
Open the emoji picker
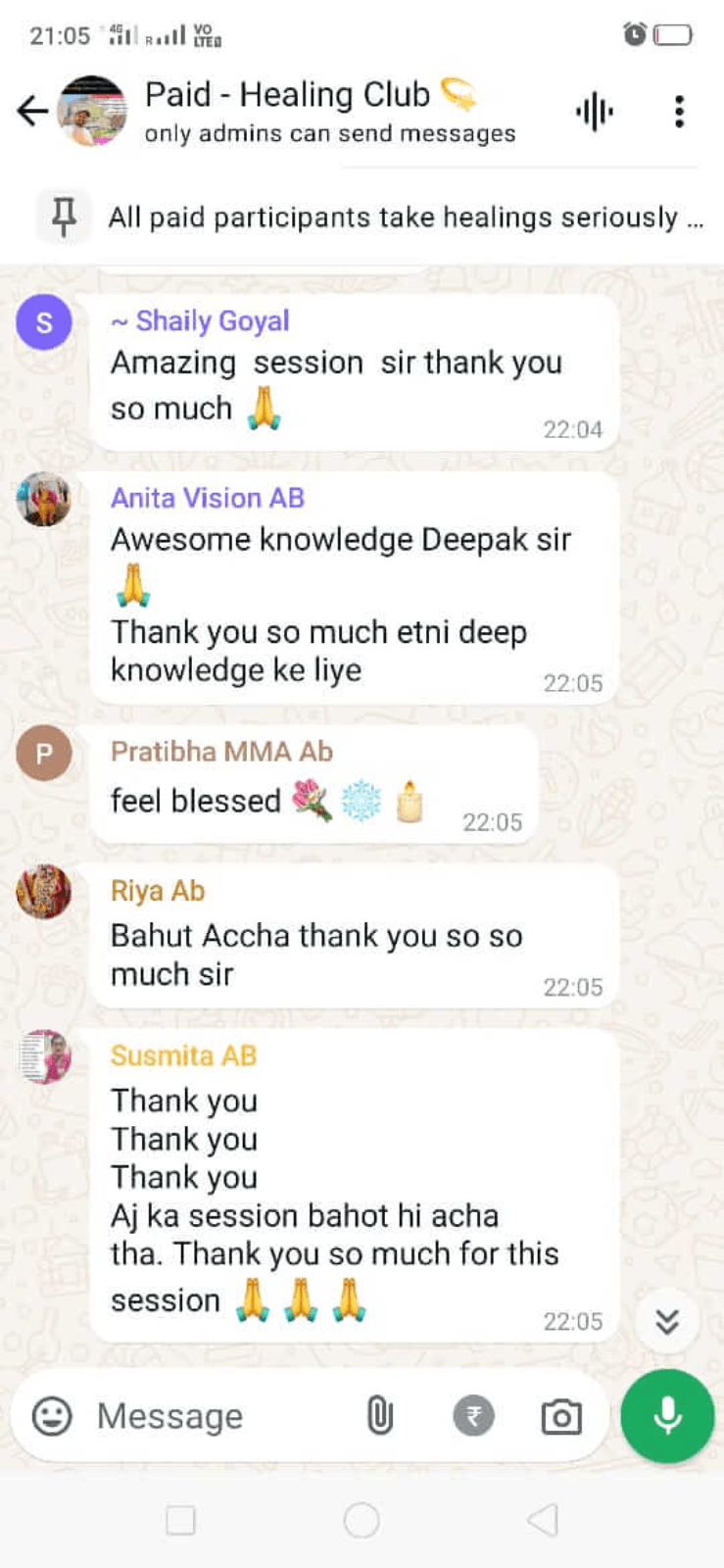[52, 1416]
